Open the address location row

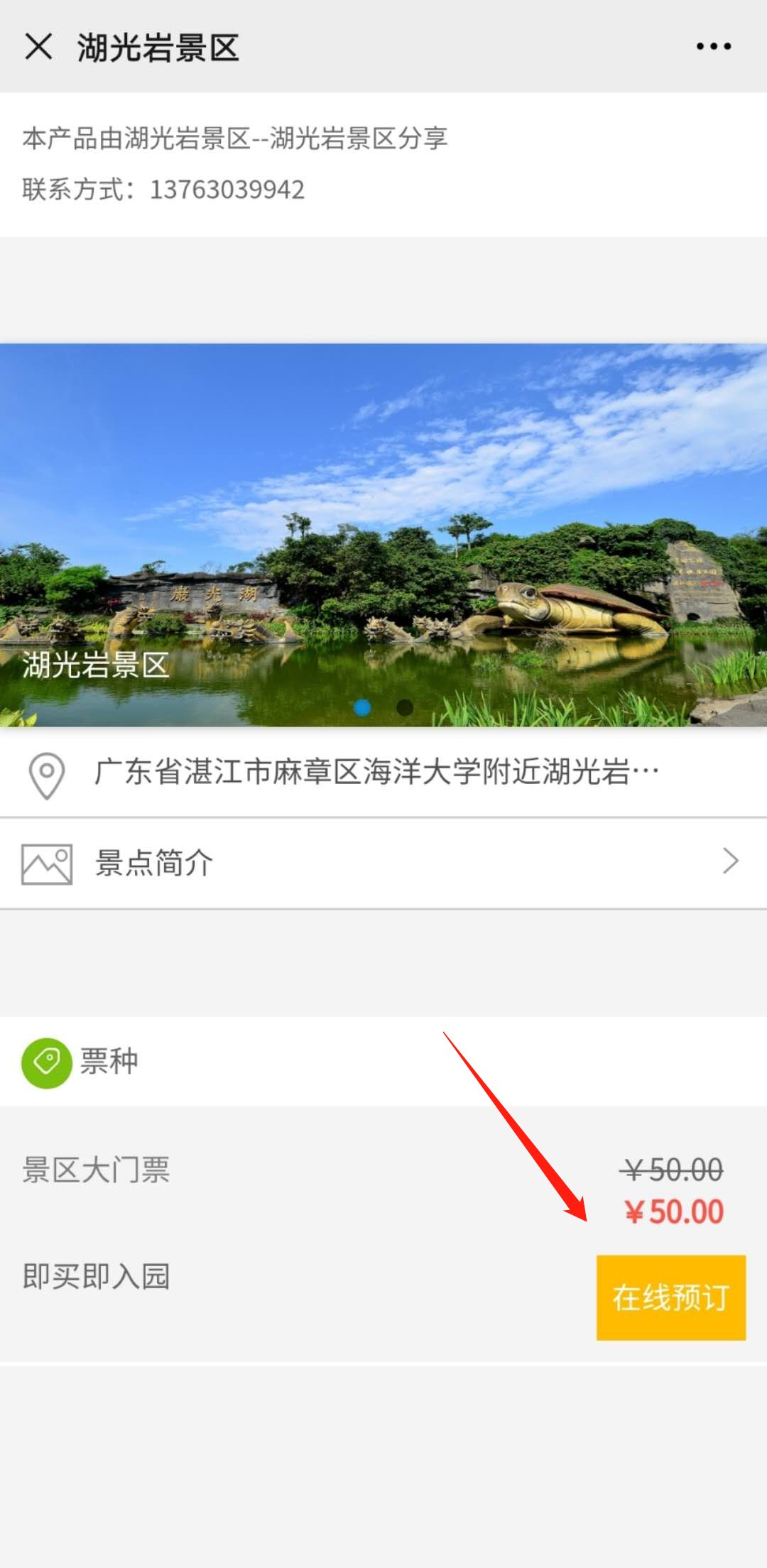tap(383, 773)
